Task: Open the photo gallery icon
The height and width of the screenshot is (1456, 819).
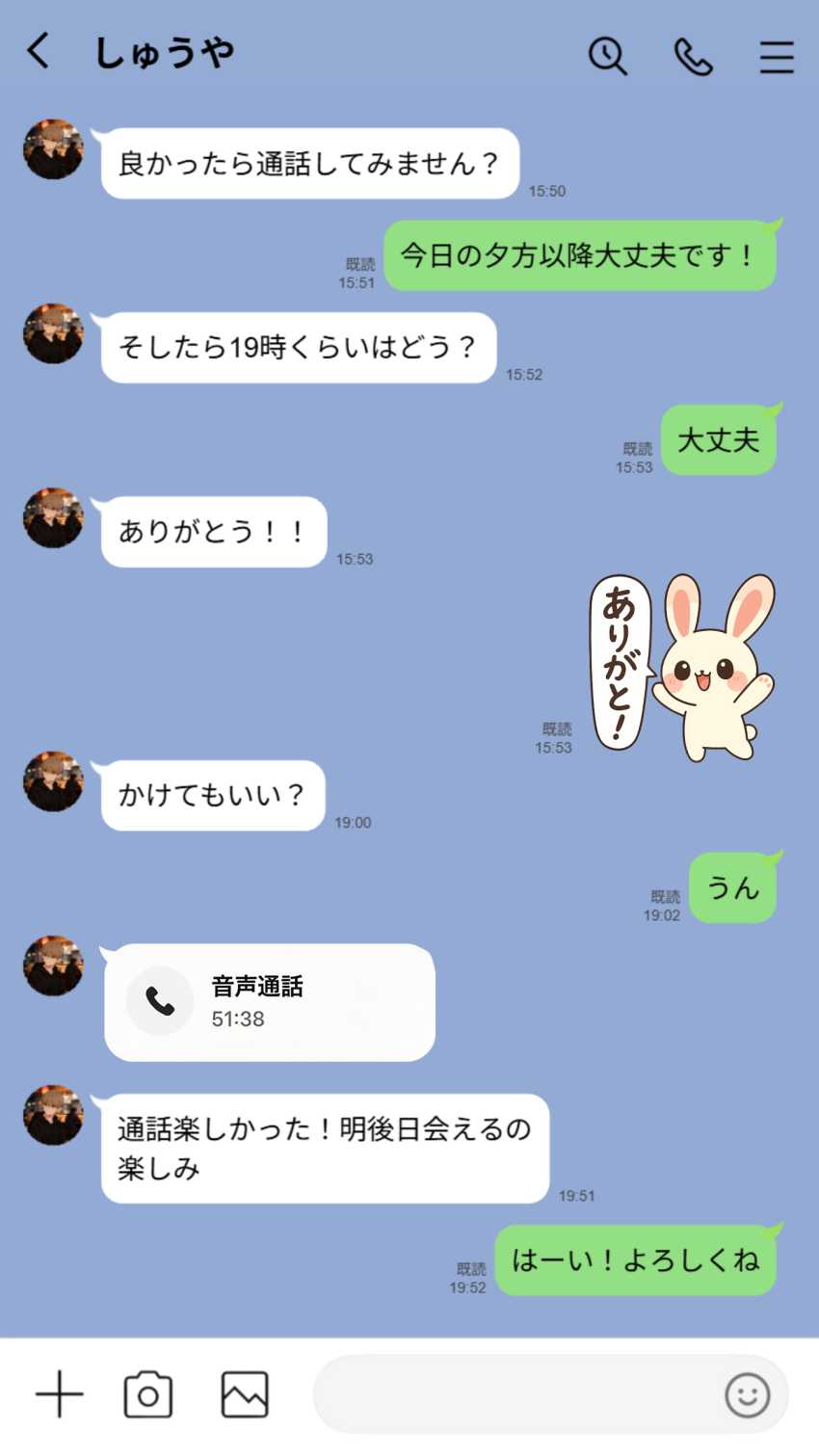Action: coord(243,1392)
